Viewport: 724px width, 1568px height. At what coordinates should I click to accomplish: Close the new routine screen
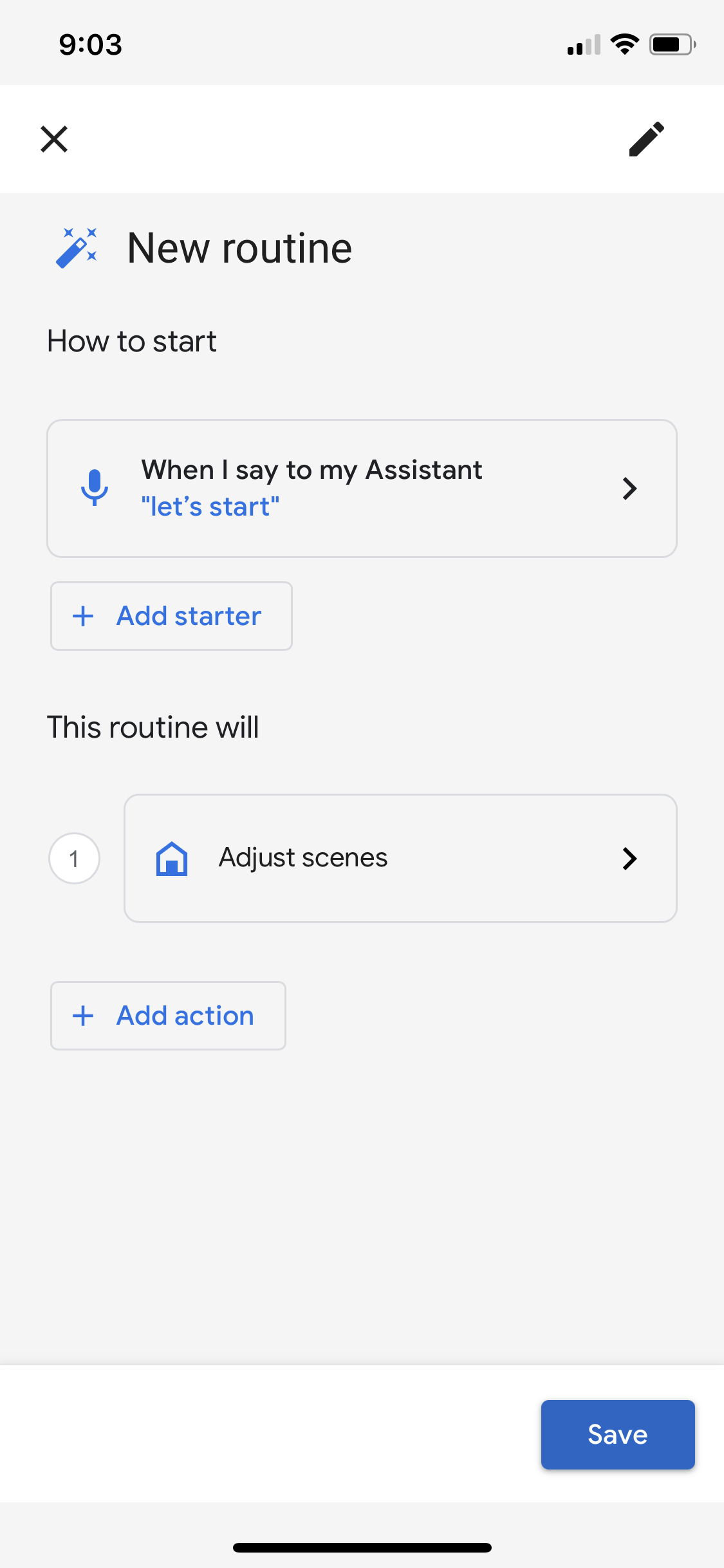pos(54,139)
